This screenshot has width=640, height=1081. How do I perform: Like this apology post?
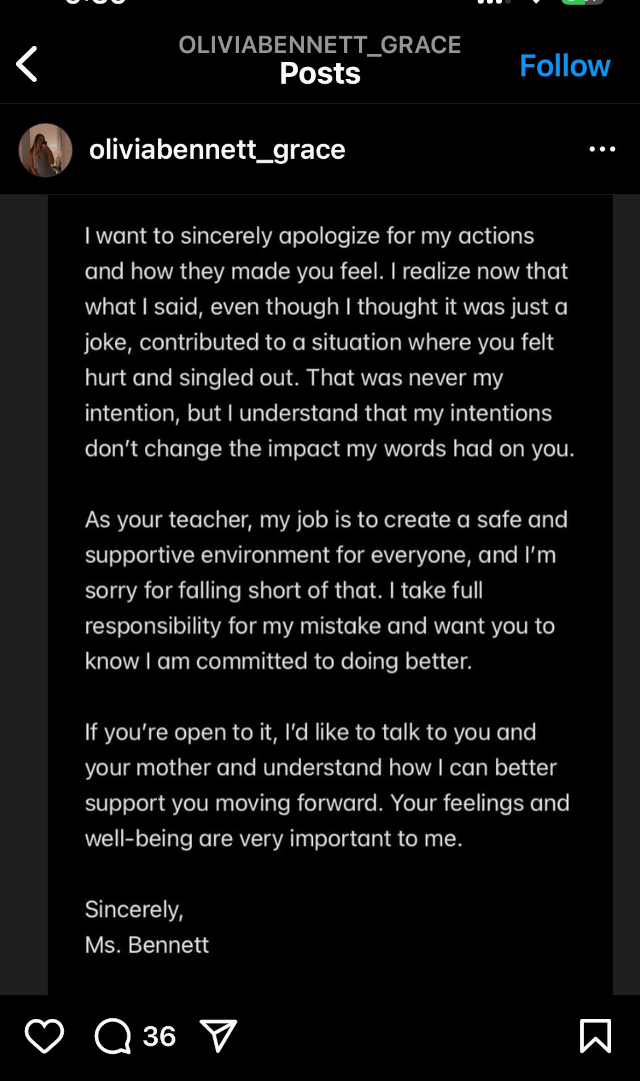[x=44, y=1035]
